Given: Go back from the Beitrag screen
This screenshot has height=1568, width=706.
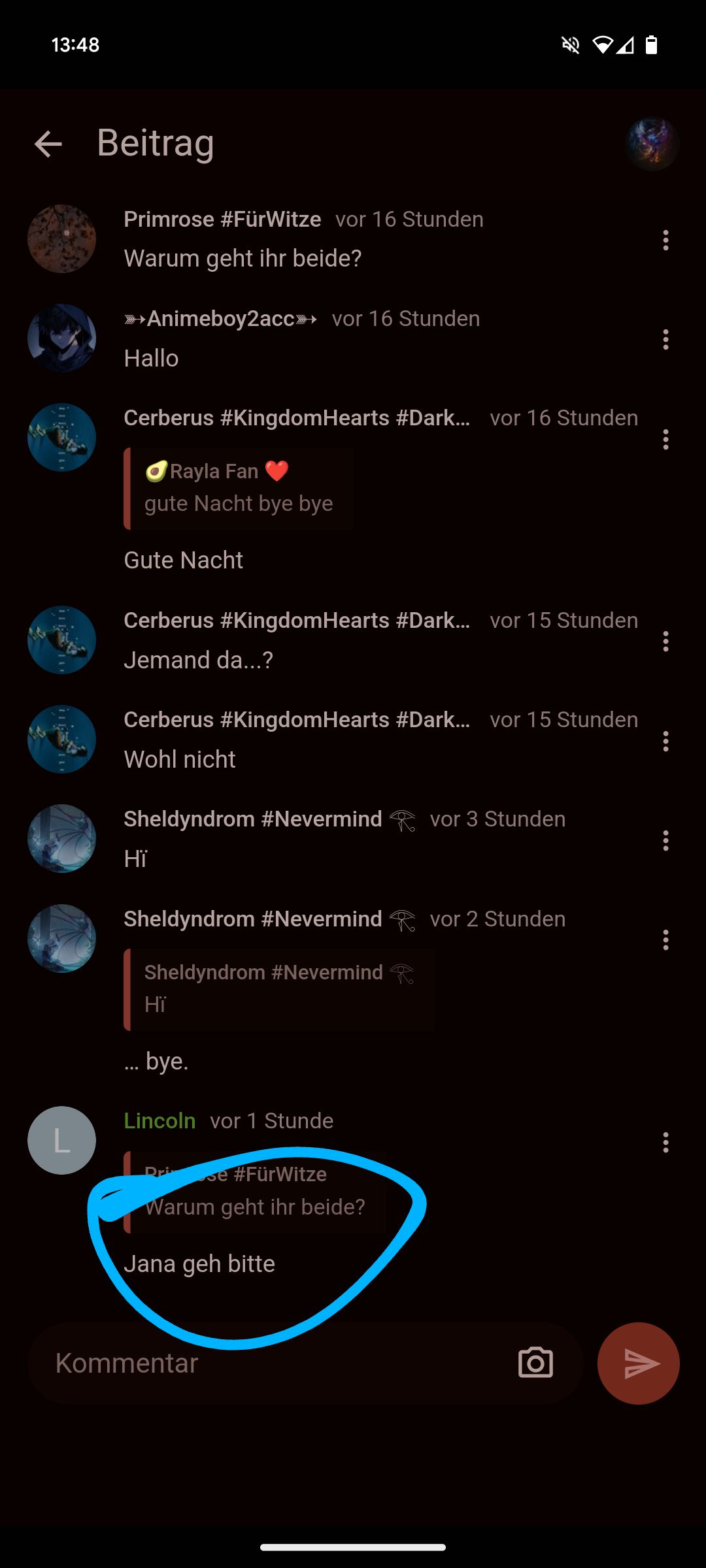Looking at the screenshot, I should (48, 144).
